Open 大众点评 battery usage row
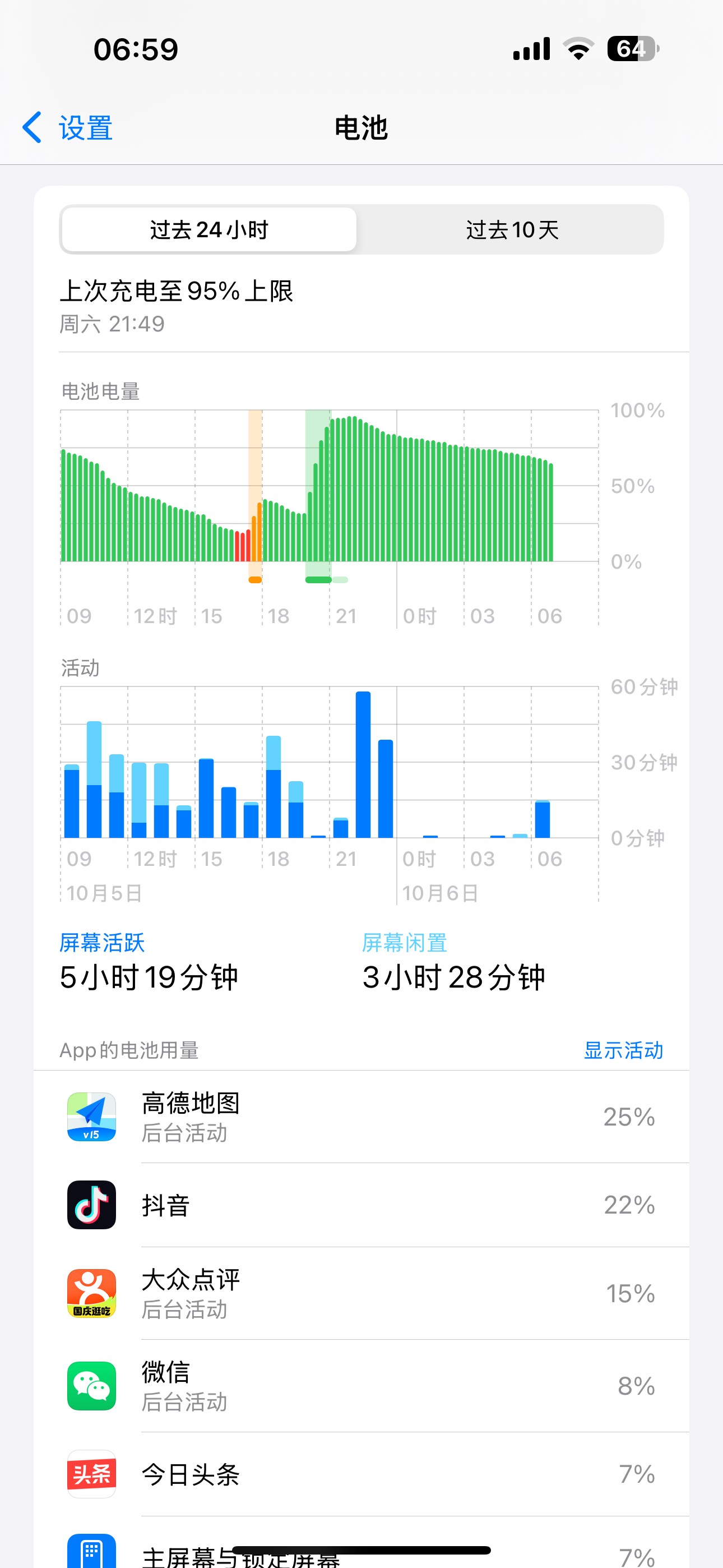 pos(361,1293)
